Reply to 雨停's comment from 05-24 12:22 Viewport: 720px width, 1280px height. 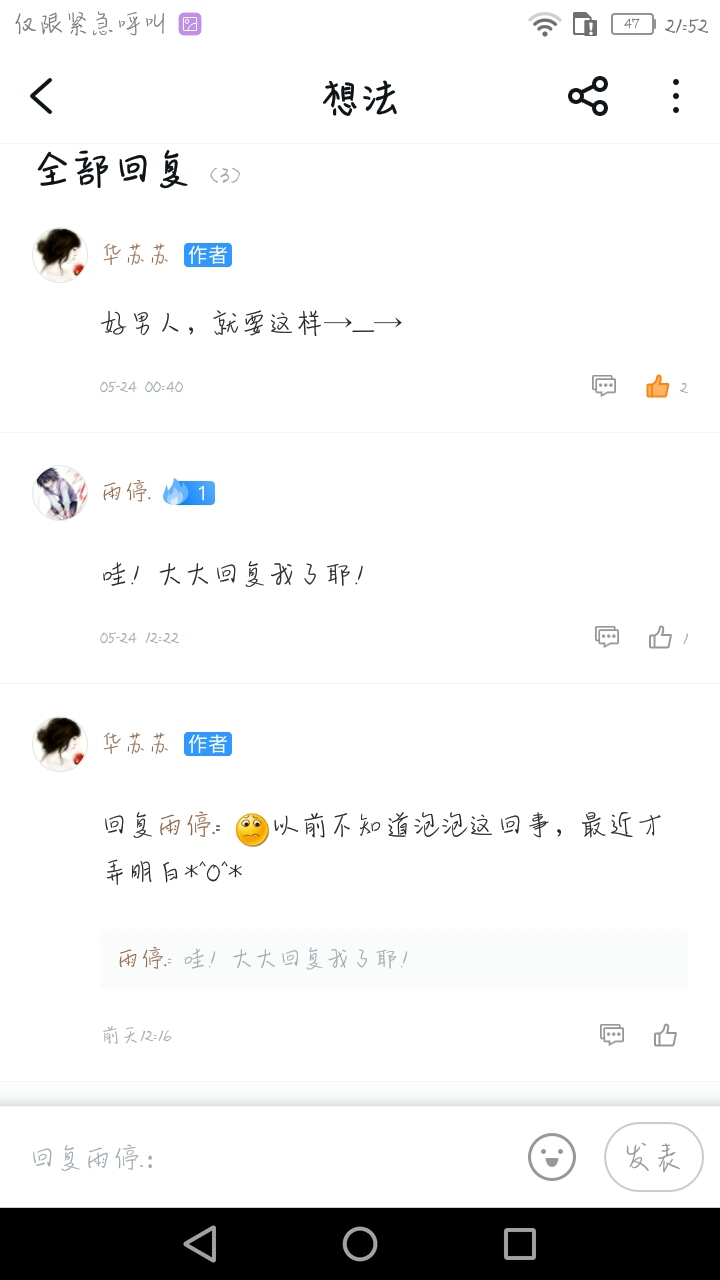point(607,637)
